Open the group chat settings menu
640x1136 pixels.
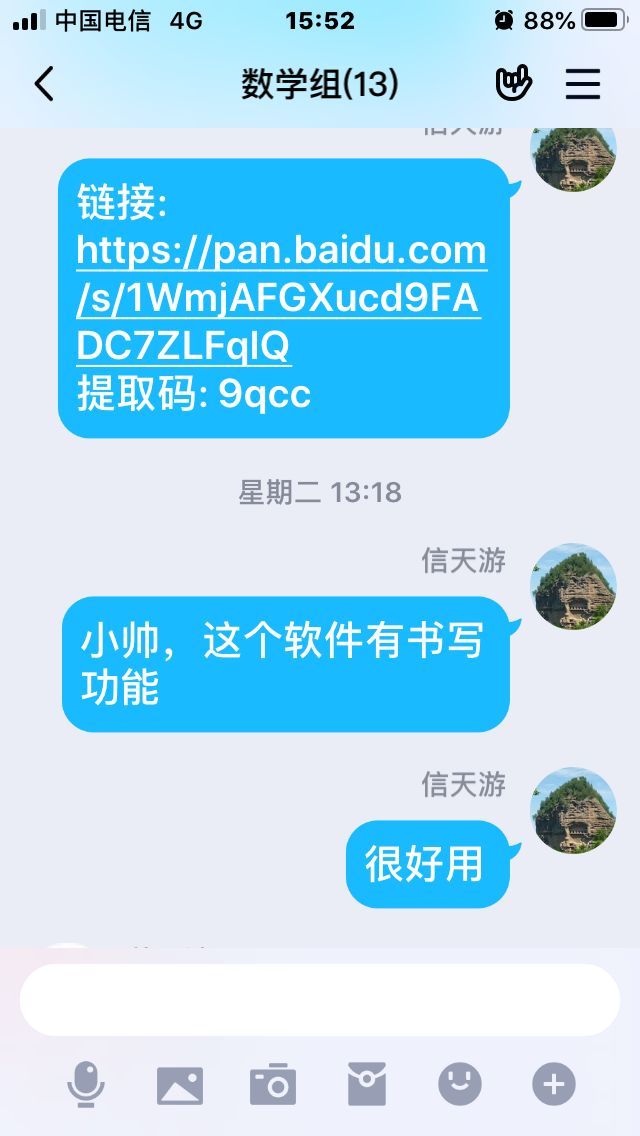click(583, 84)
